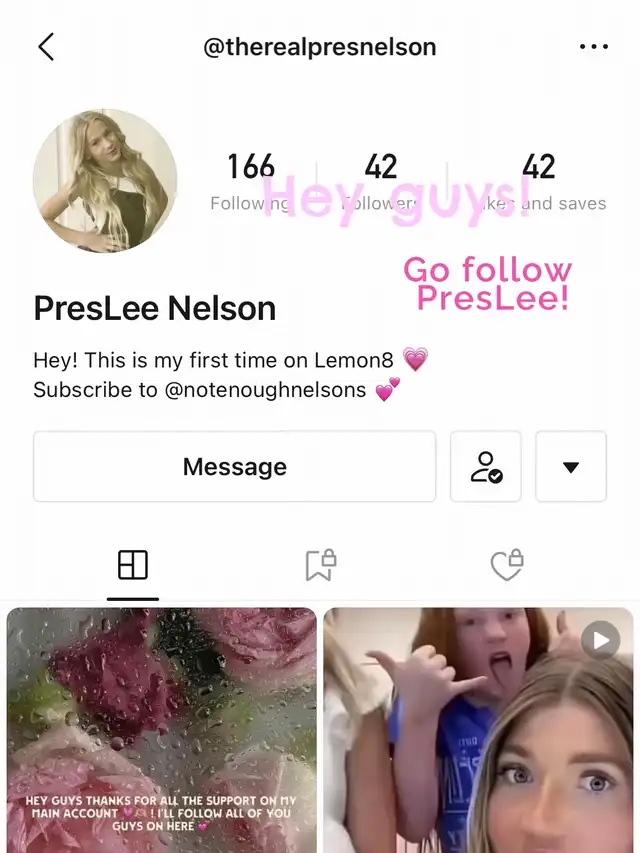Switch to the posts grid tab
The height and width of the screenshot is (853, 640).
[x=133, y=566]
